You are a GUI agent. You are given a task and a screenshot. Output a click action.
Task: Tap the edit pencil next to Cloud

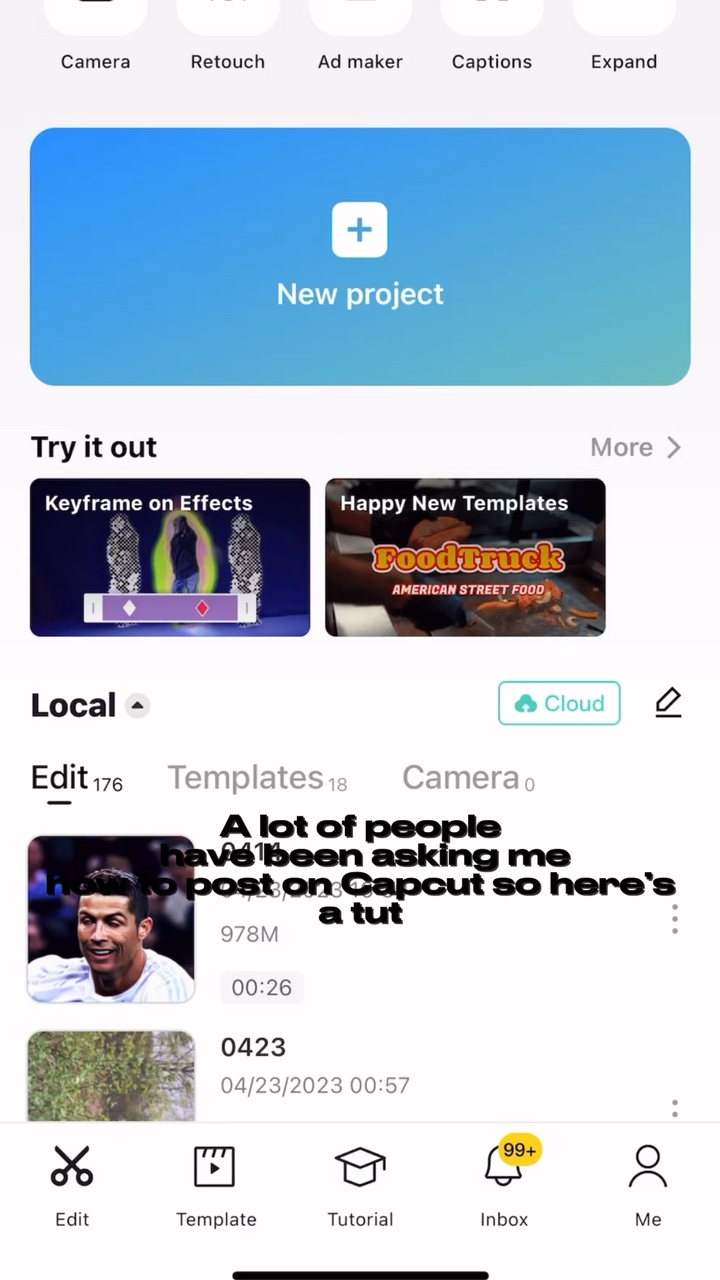click(668, 703)
